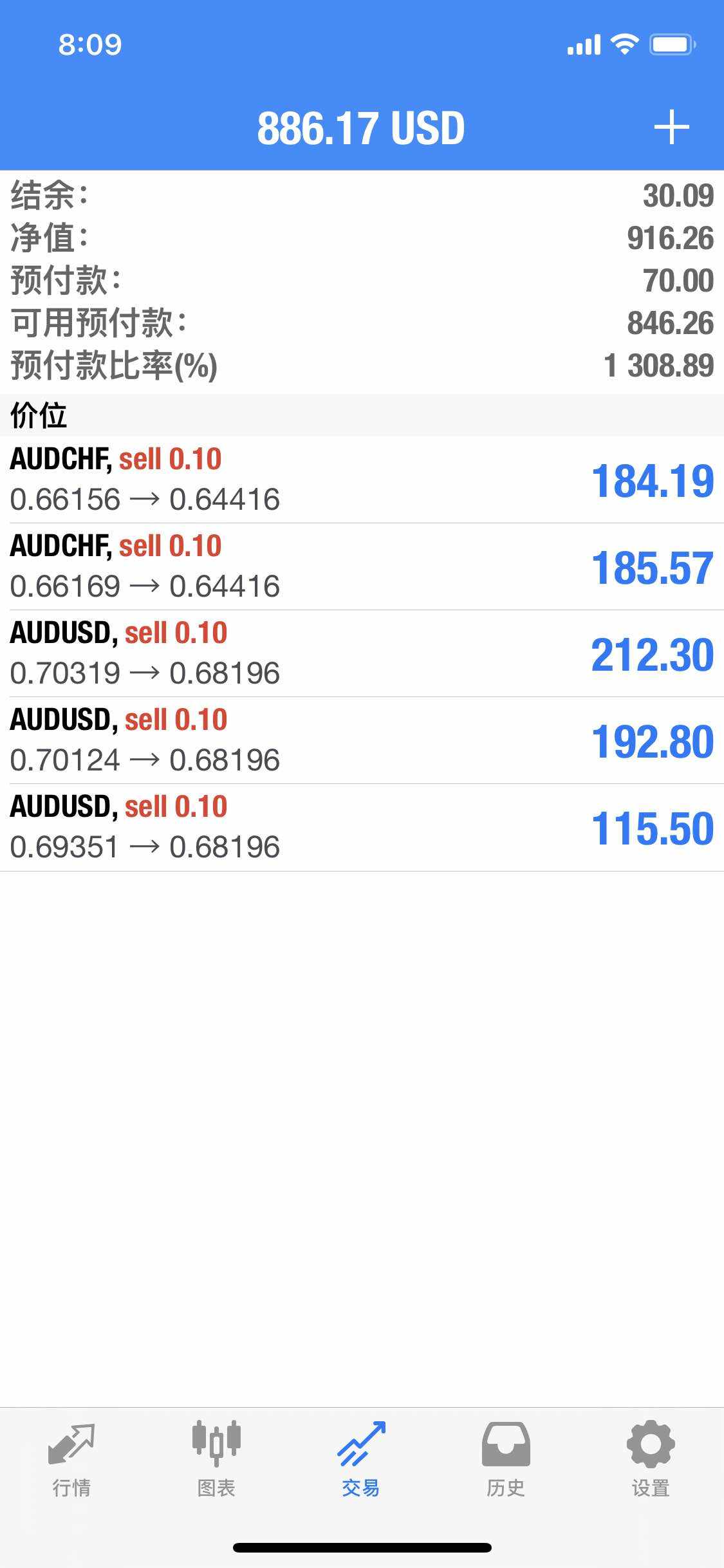The width and height of the screenshot is (724, 1568).
Task: Open the AUDCHF sell position opened at 0.66156
Action: (x=362, y=480)
